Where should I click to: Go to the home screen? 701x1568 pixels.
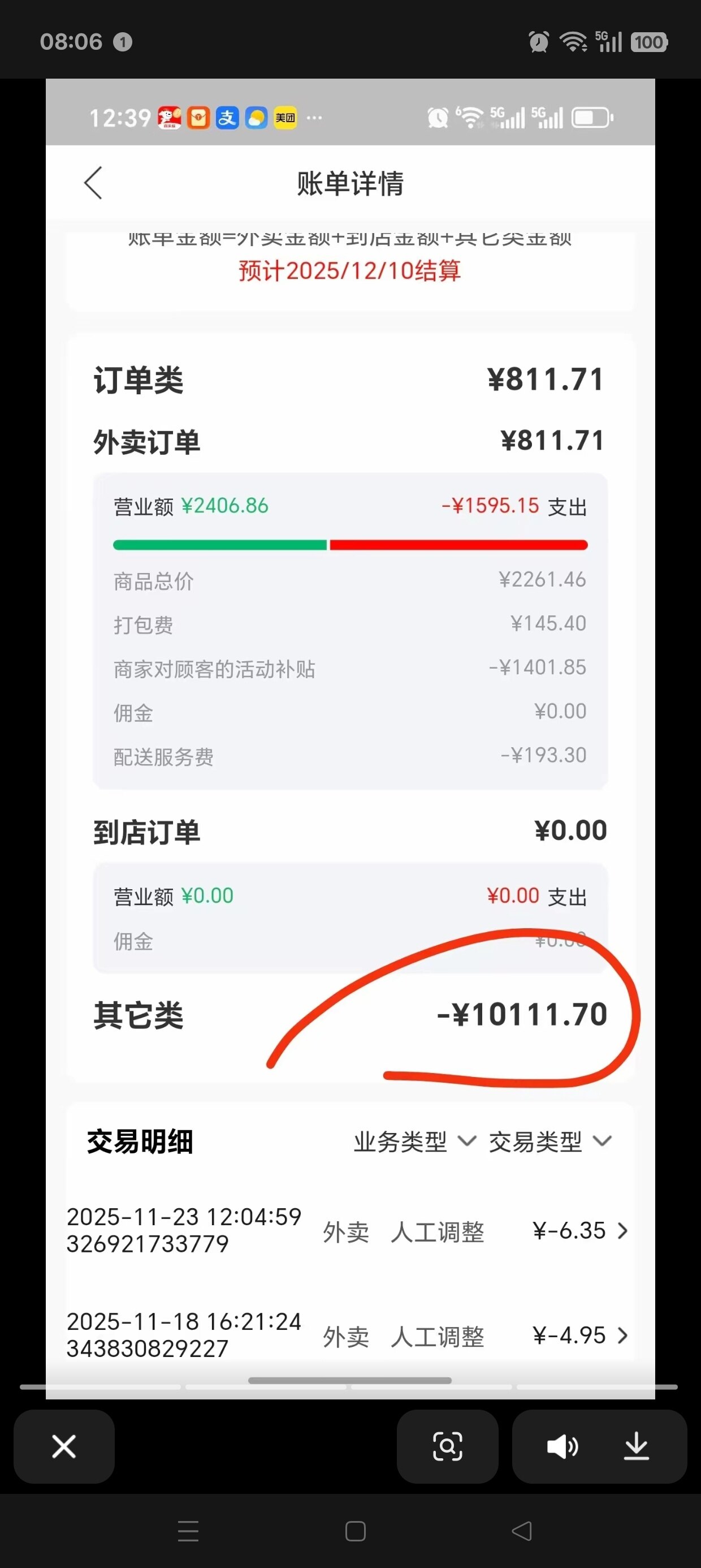point(356,1530)
